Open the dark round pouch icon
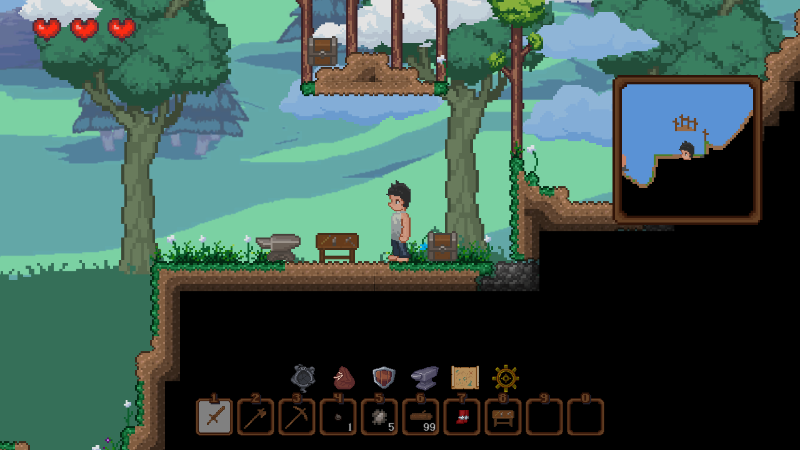The height and width of the screenshot is (450, 800). (304, 377)
